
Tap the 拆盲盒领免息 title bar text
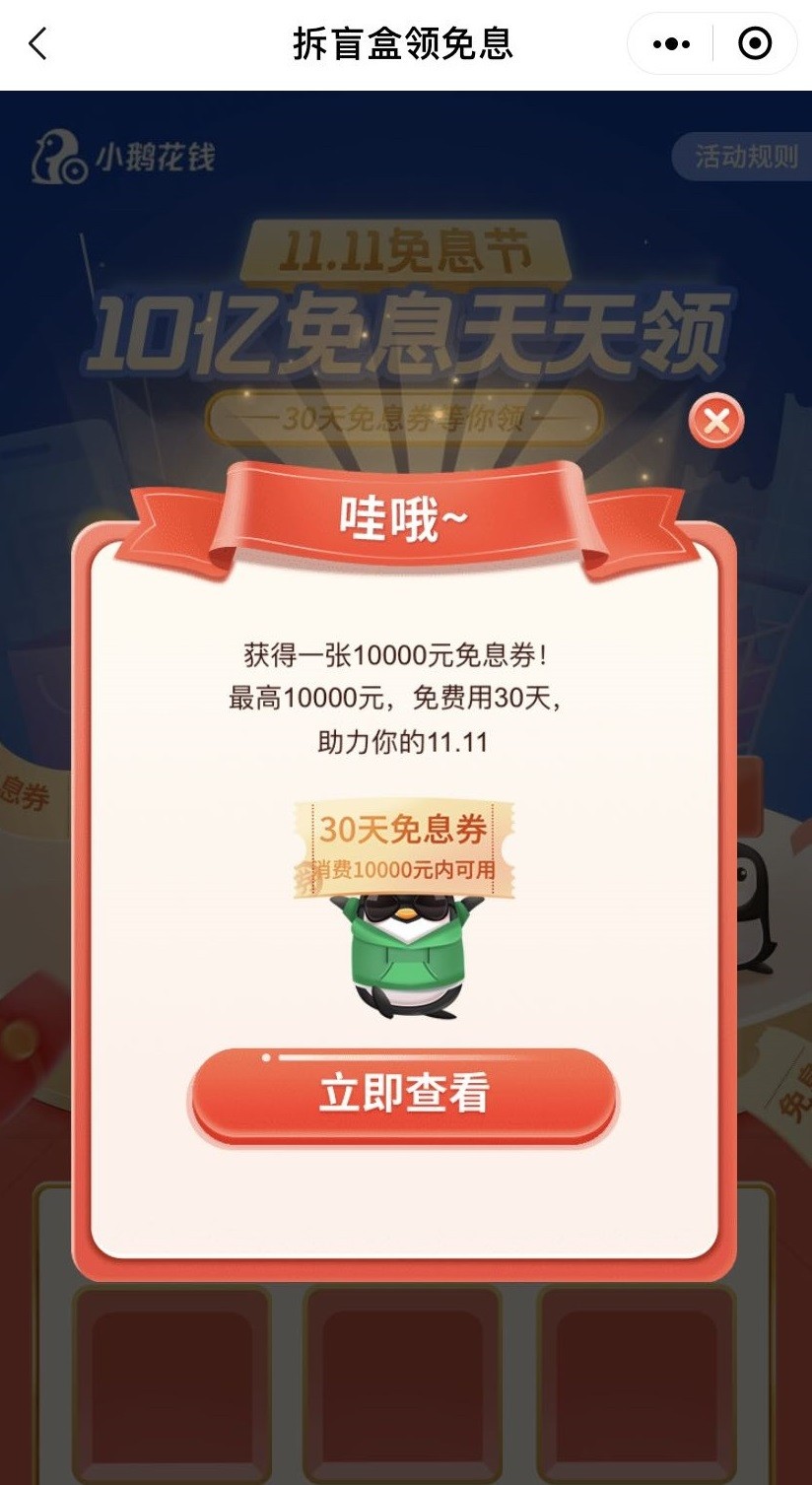point(405,43)
